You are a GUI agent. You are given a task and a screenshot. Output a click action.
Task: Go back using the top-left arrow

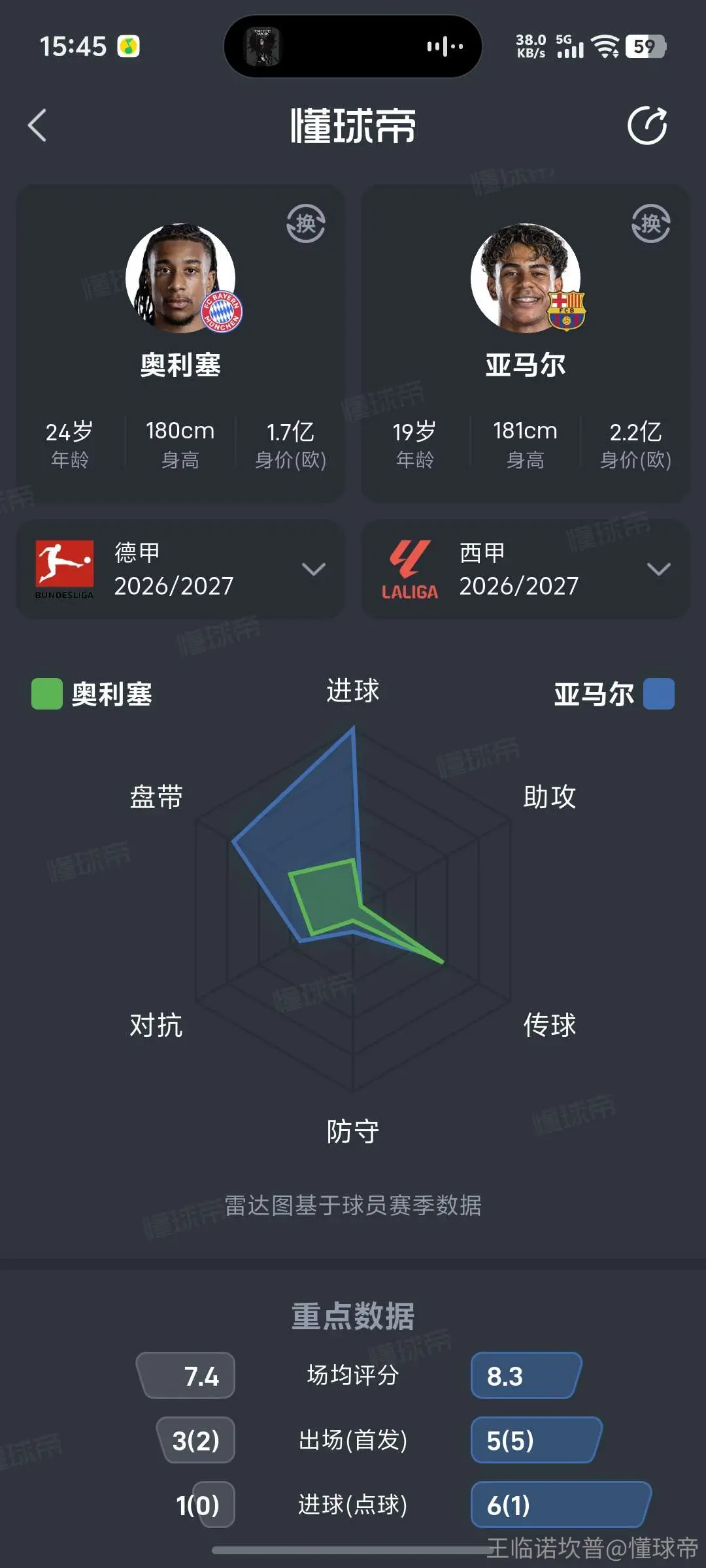click(38, 125)
